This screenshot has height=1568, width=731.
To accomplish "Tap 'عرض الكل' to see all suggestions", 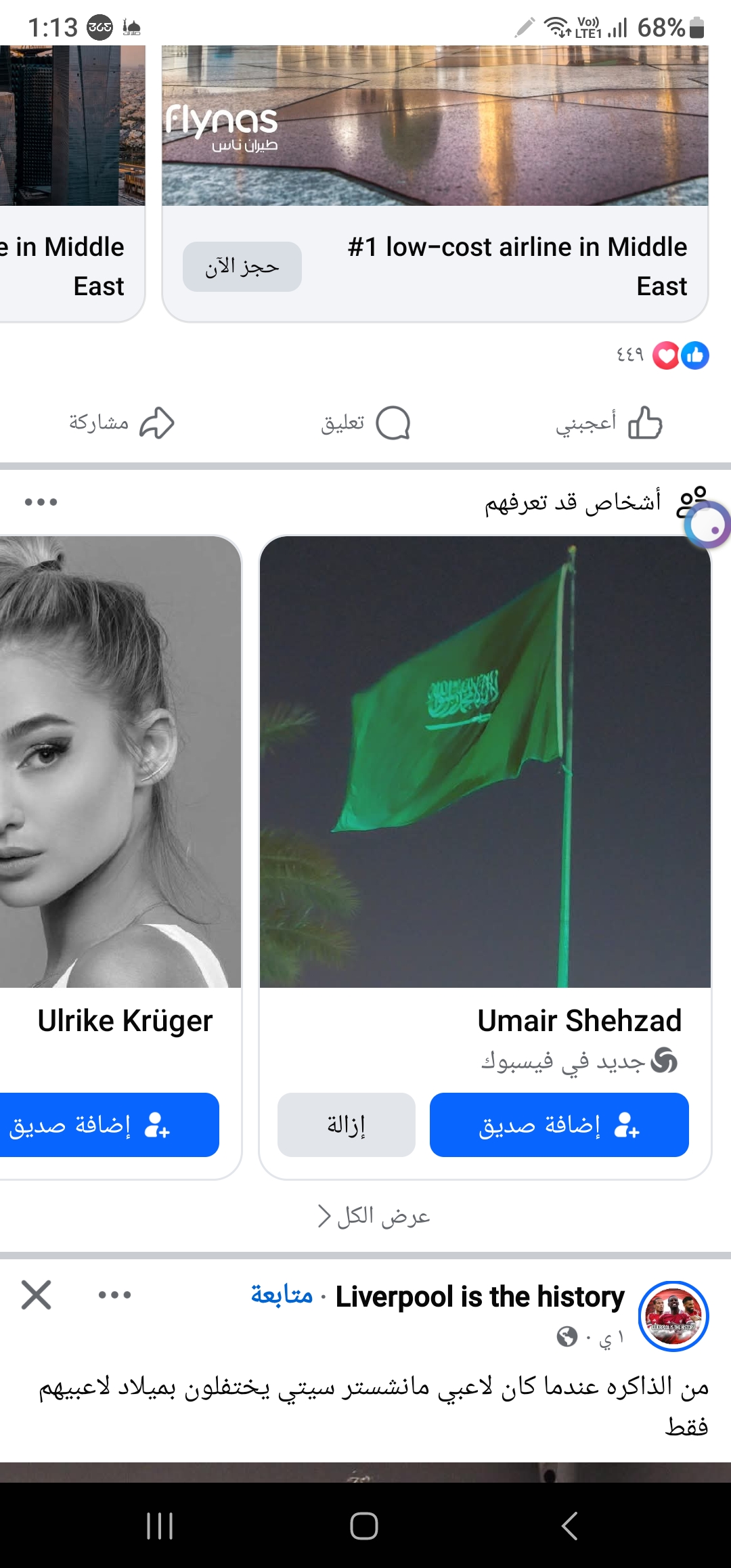I will tap(374, 1217).
